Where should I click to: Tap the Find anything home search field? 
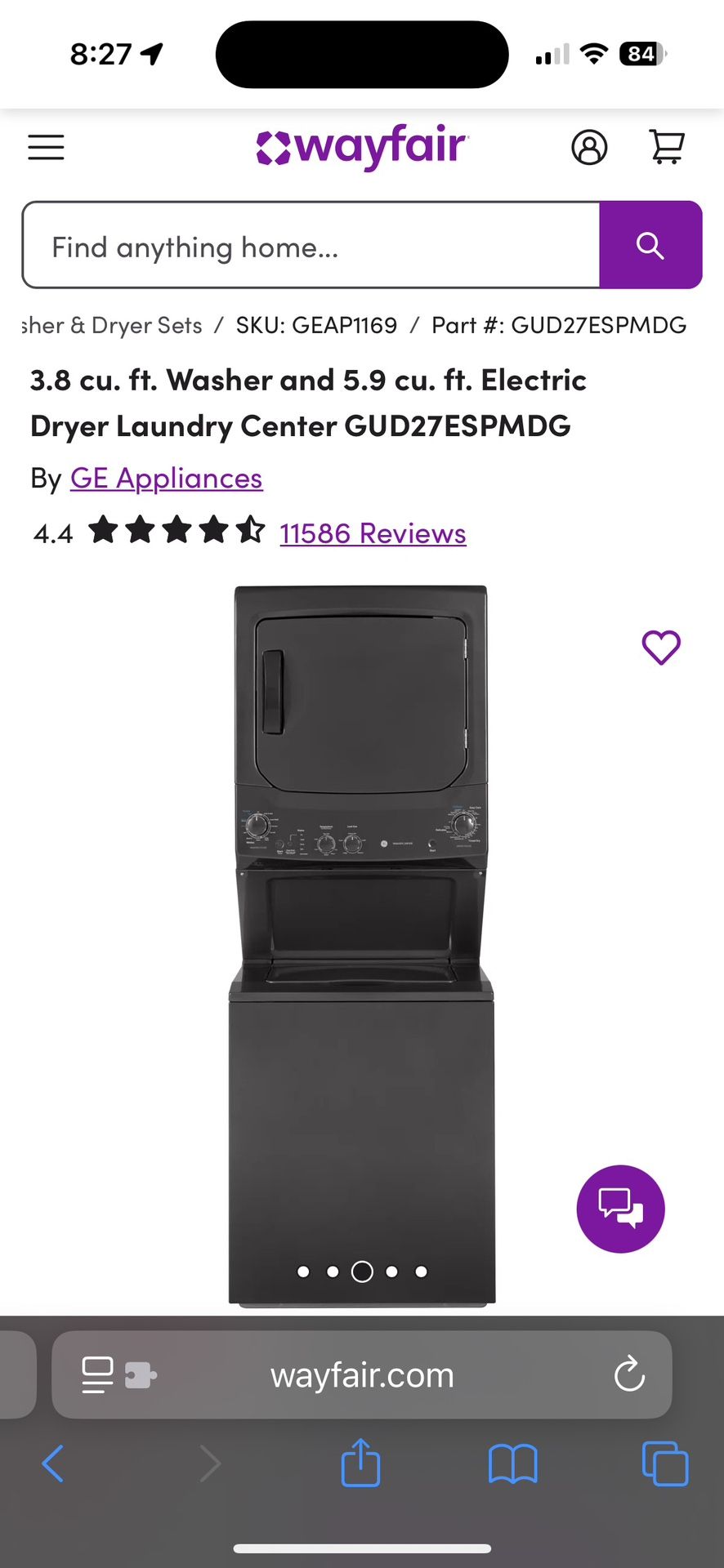pyautogui.click(x=311, y=245)
